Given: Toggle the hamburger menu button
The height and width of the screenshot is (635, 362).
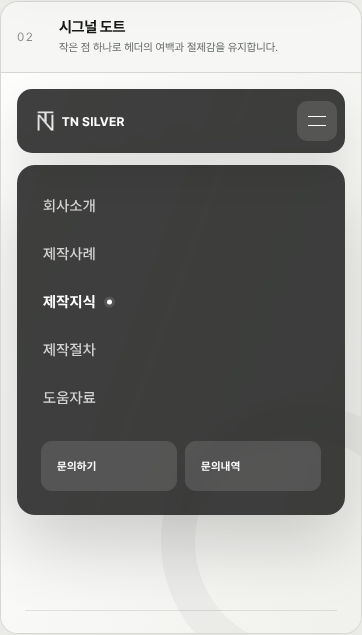Looking at the screenshot, I should pyautogui.click(x=317, y=121).
